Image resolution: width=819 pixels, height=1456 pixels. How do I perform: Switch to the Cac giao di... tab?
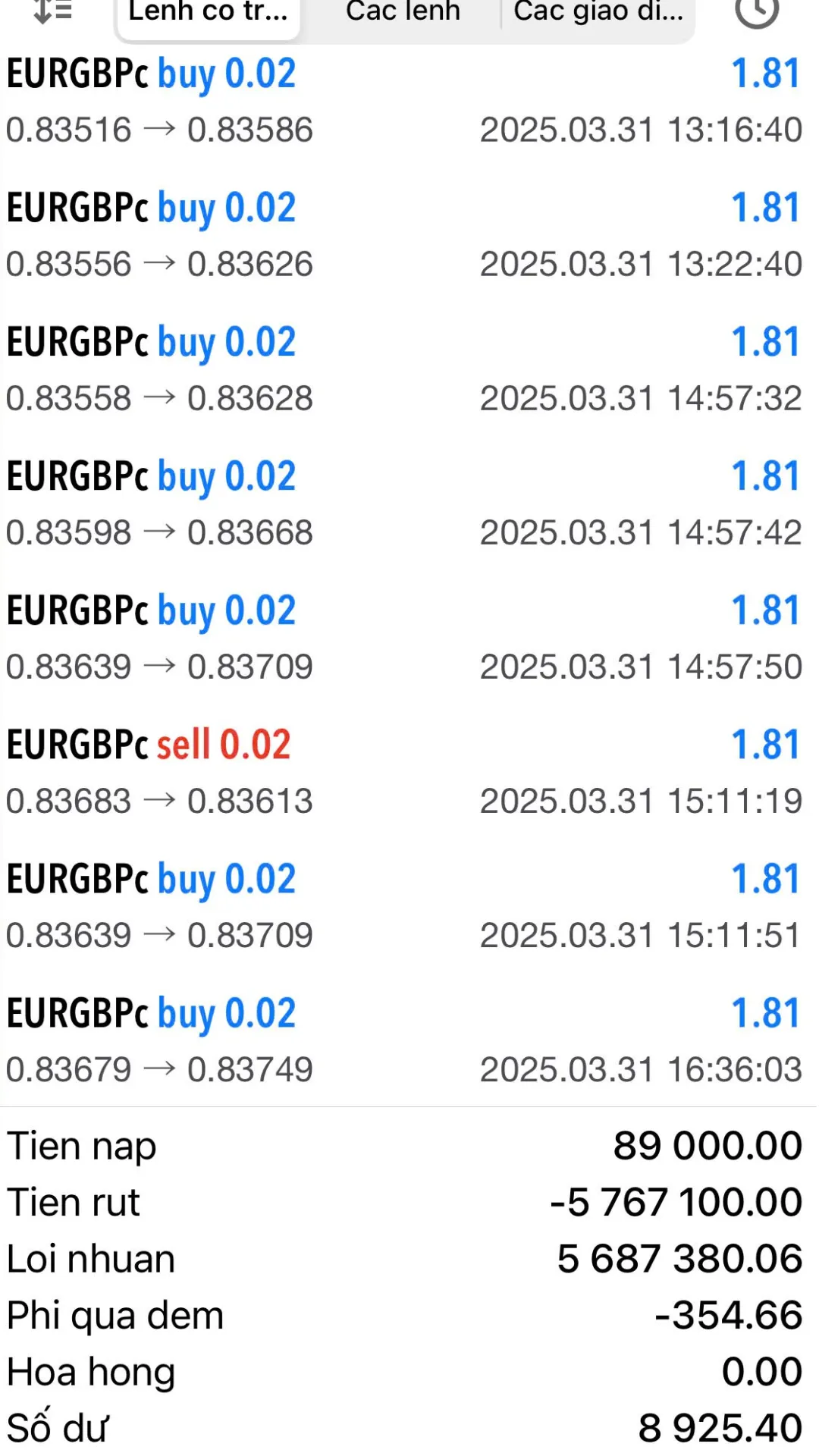click(598, 13)
